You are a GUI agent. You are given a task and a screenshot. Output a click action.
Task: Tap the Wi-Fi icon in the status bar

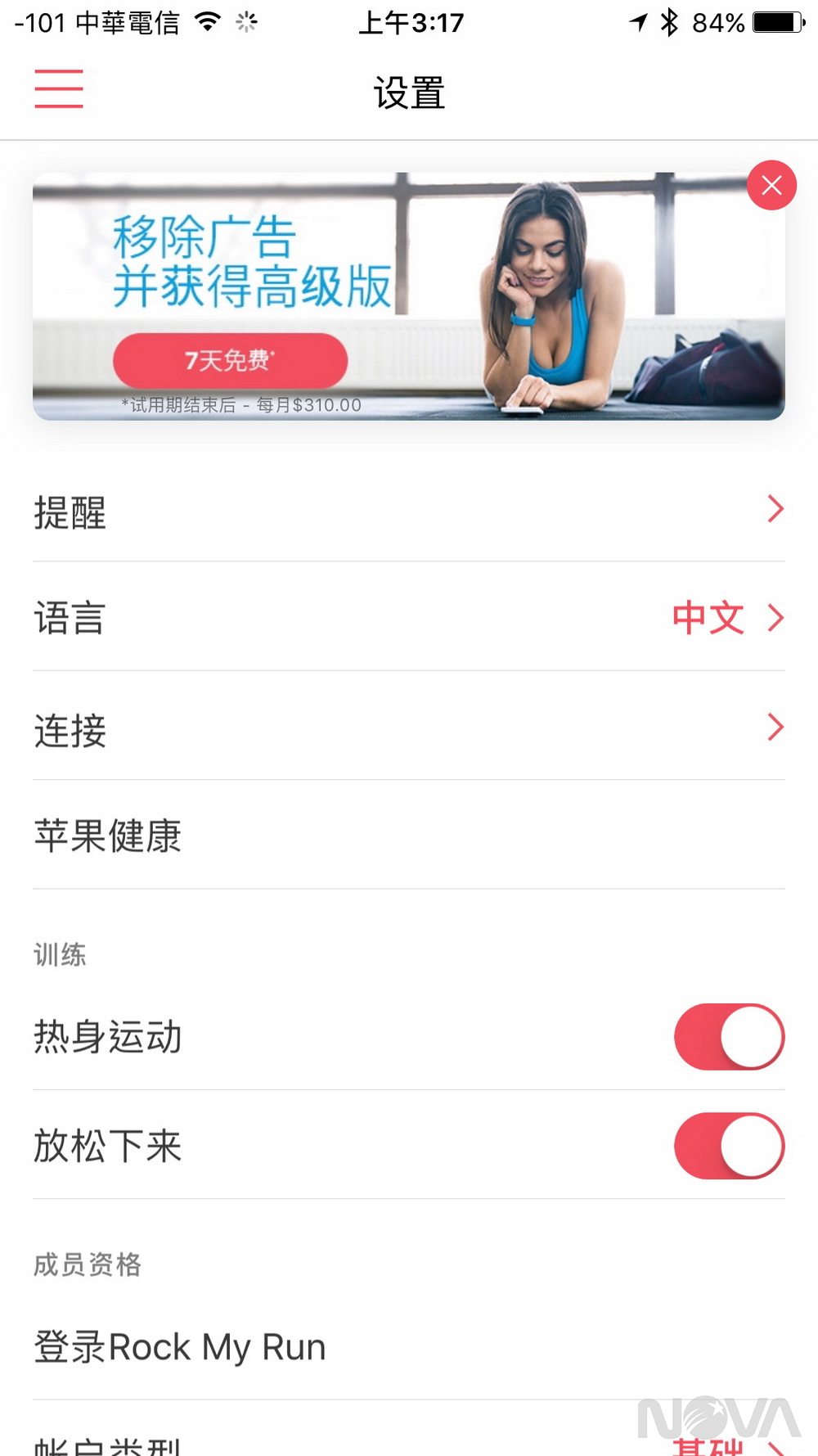click(x=207, y=22)
